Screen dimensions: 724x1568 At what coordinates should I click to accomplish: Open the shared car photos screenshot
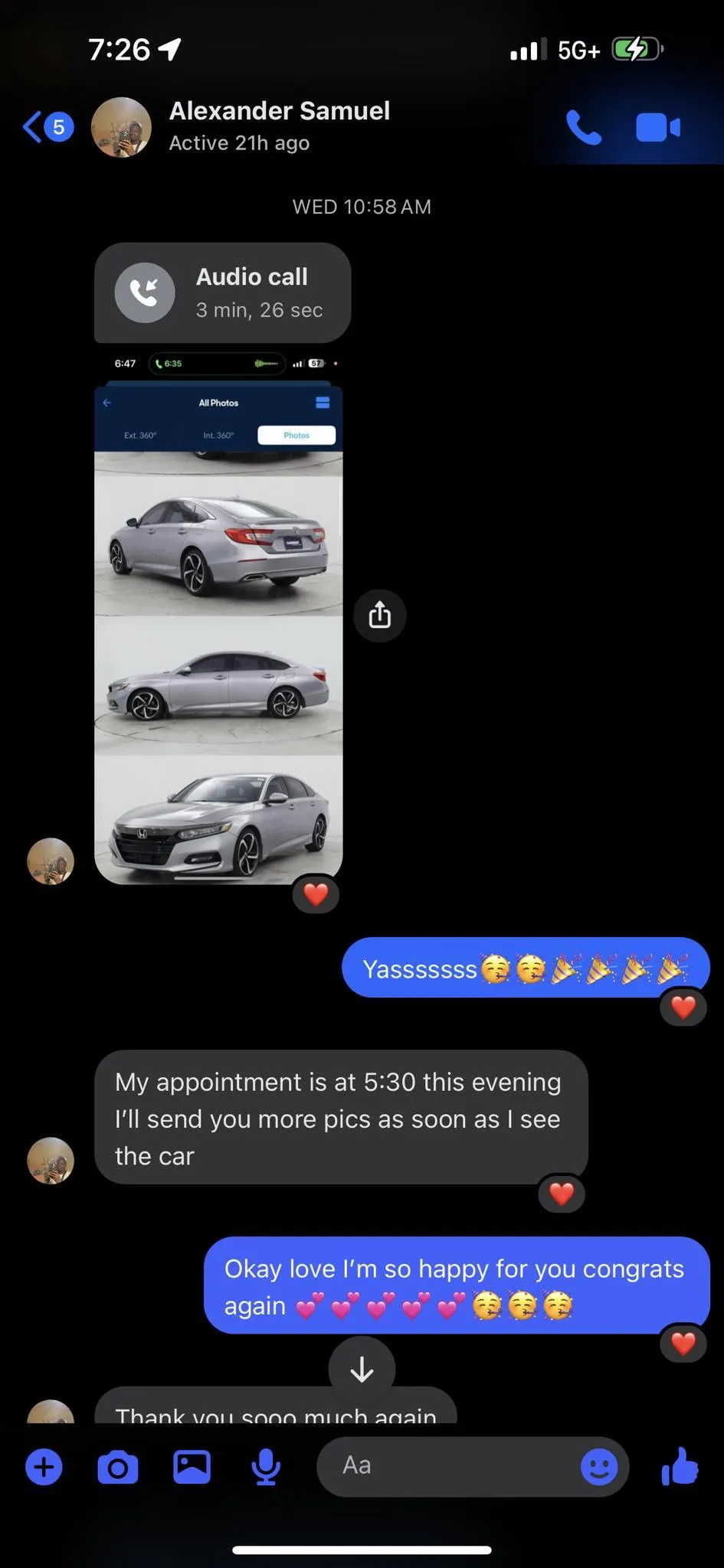point(218,620)
